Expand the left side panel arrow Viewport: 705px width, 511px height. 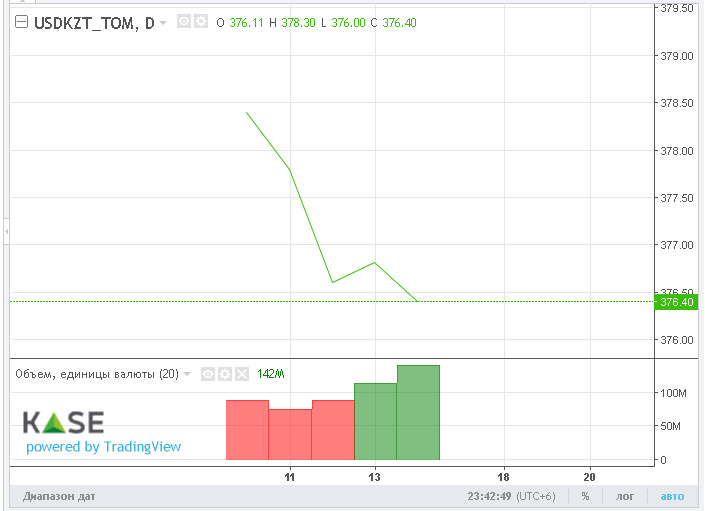point(5,231)
